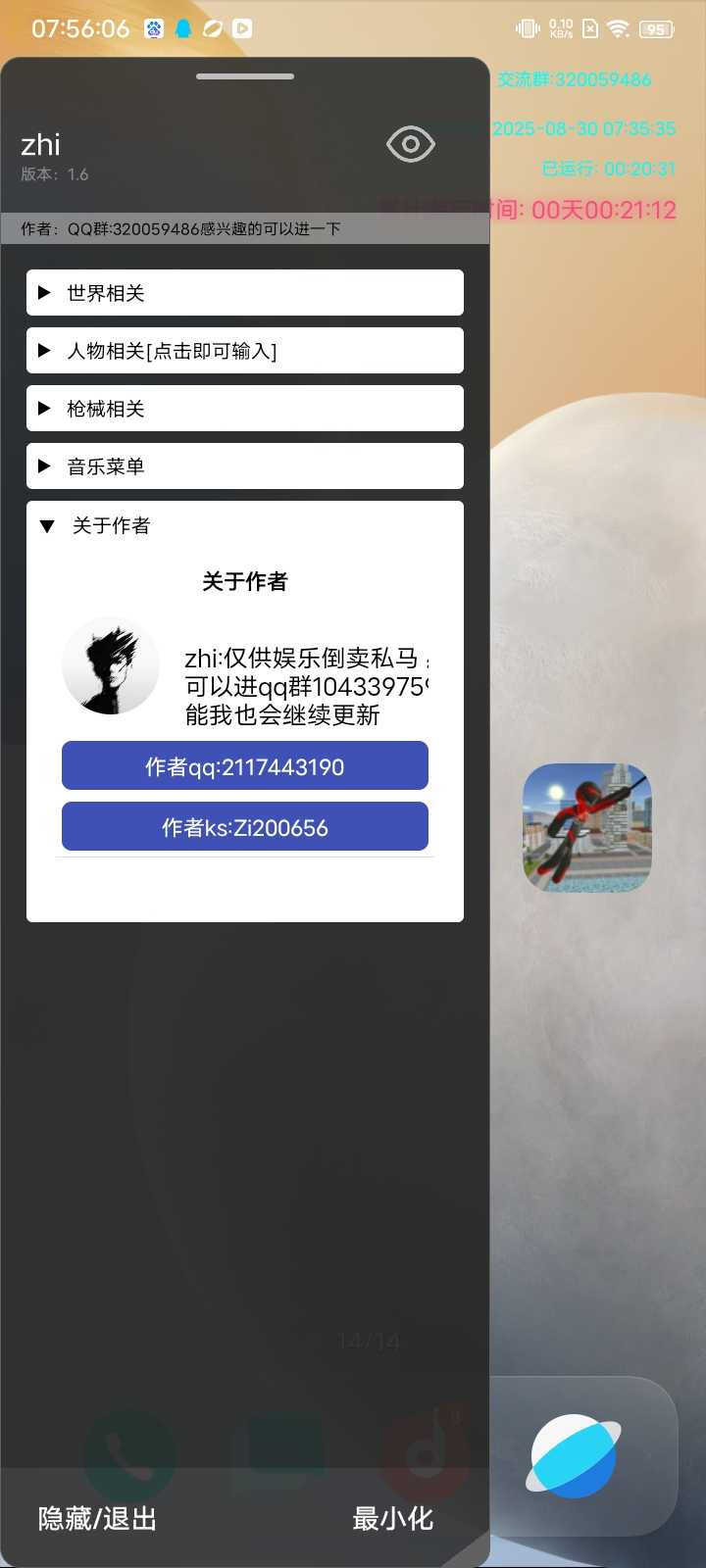The width and height of the screenshot is (706, 1568).
Task: Expand the 人物相关 section
Action: click(244, 351)
